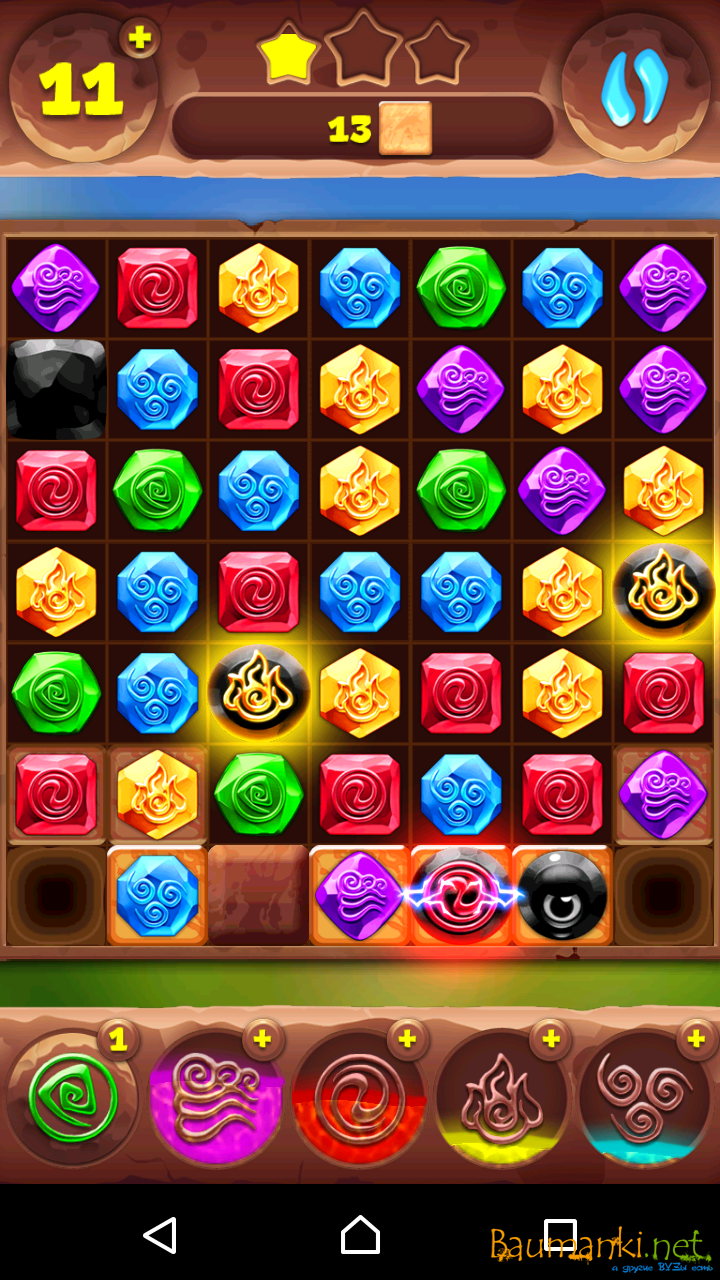720x1280 pixels.
Task: Pause the game with the blue button
Action: (634, 87)
